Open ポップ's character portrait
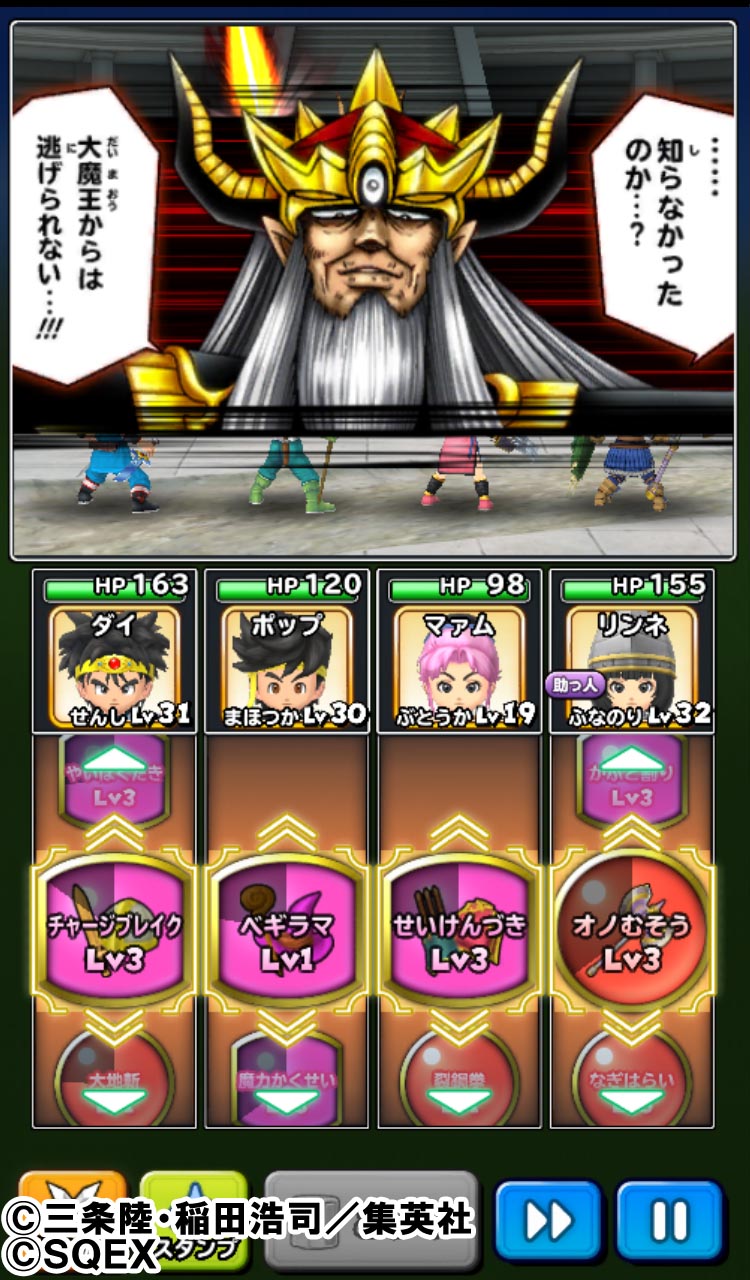 pos(286,665)
